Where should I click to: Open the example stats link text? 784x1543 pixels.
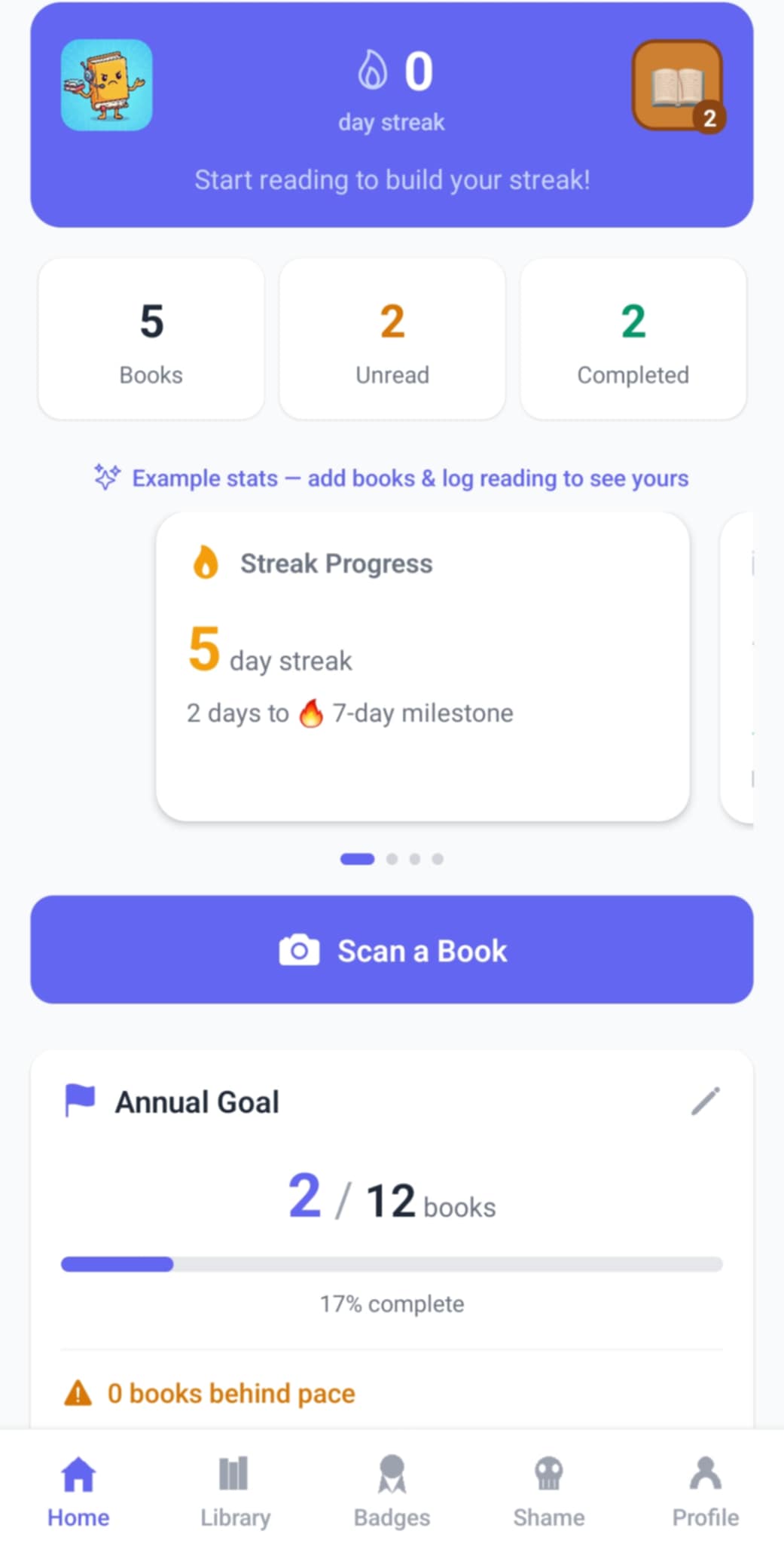392,478
